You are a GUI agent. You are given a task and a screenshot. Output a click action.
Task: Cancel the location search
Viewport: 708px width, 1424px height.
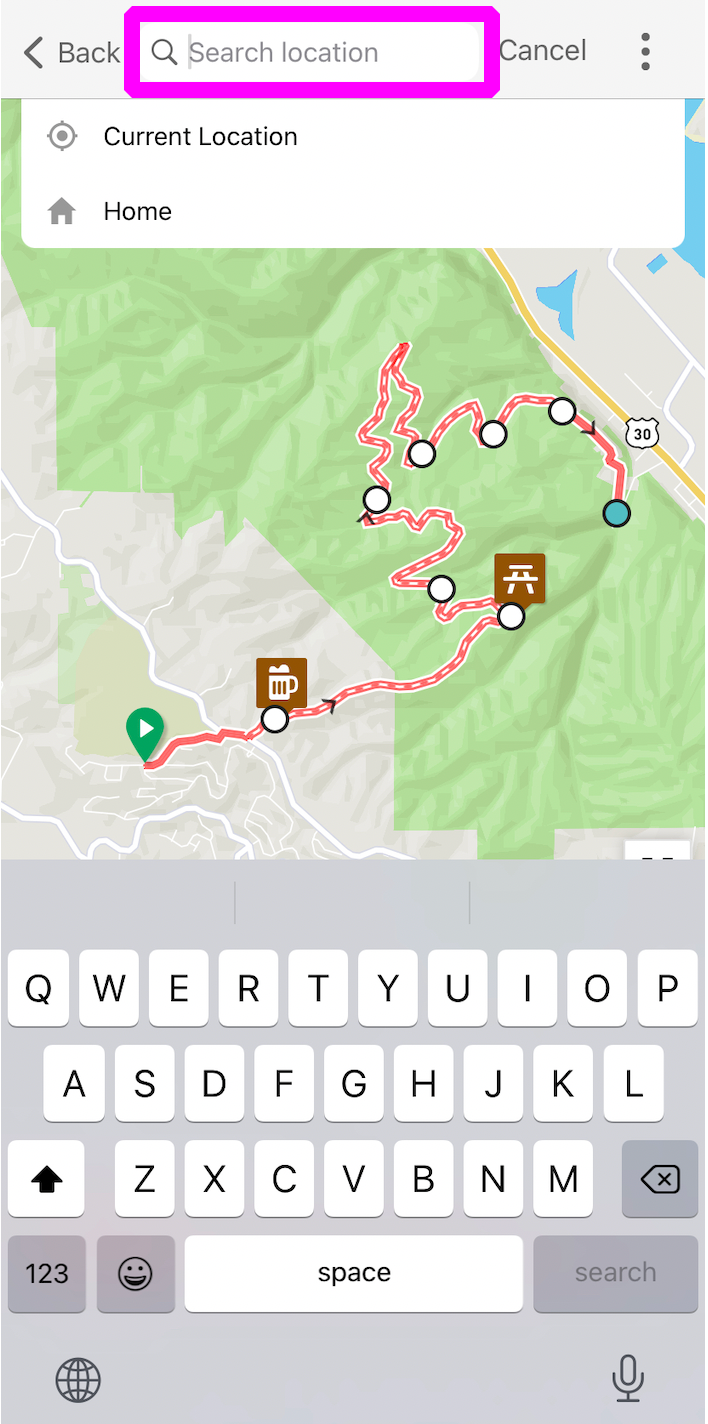coord(543,51)
